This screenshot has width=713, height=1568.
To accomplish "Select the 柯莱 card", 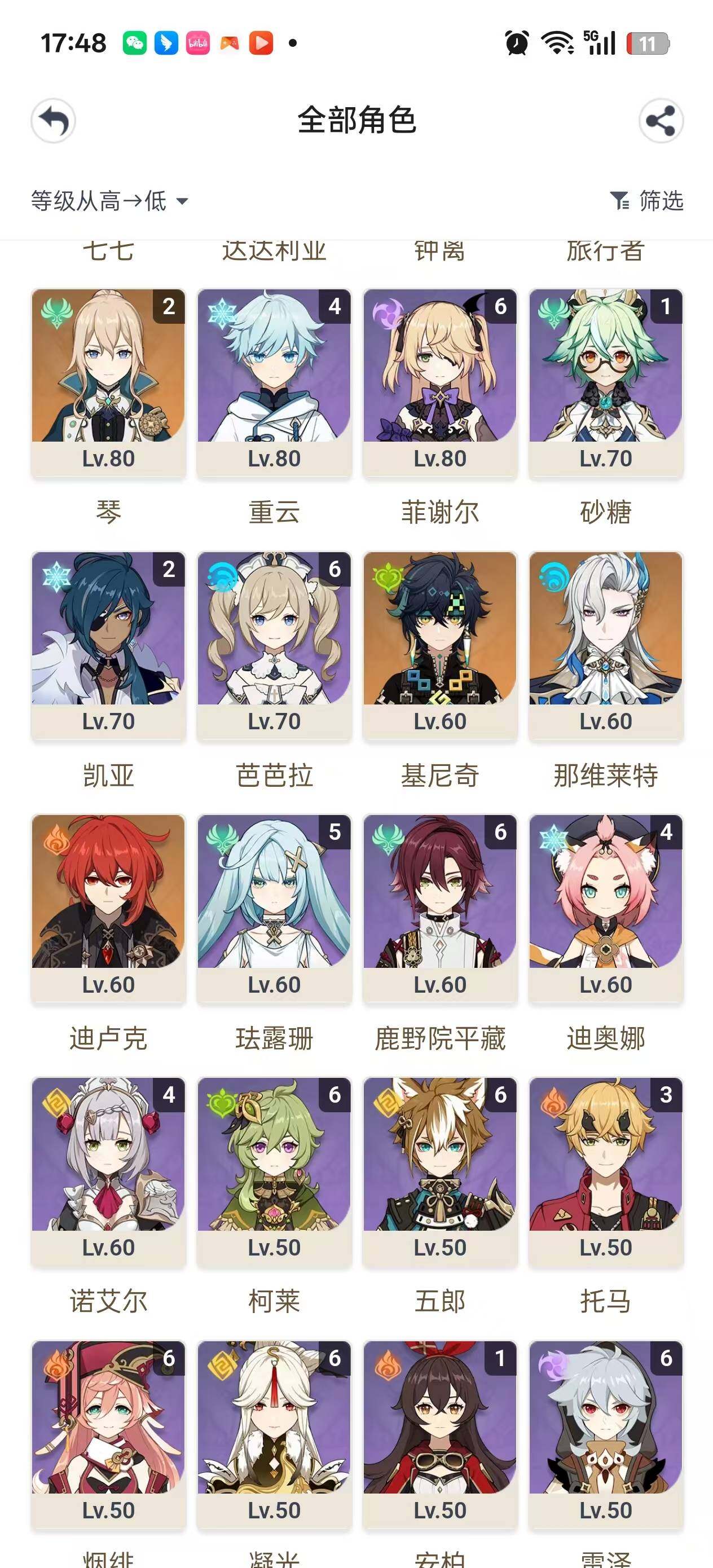I will (274, 1171).
